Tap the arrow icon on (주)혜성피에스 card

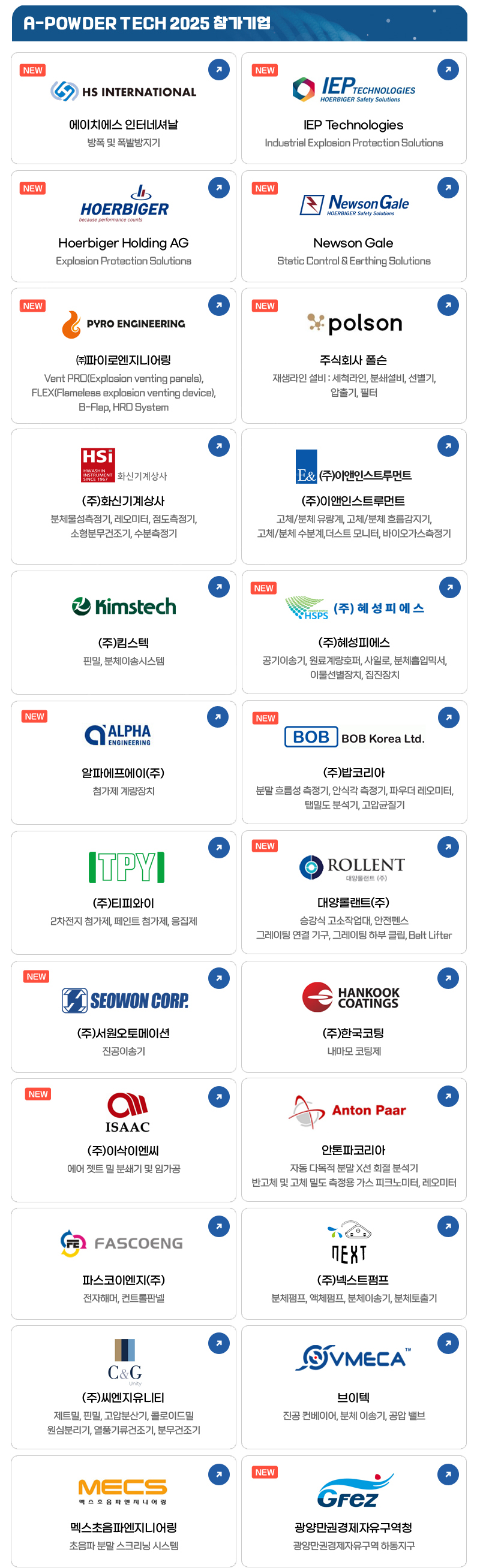point(449,587)
